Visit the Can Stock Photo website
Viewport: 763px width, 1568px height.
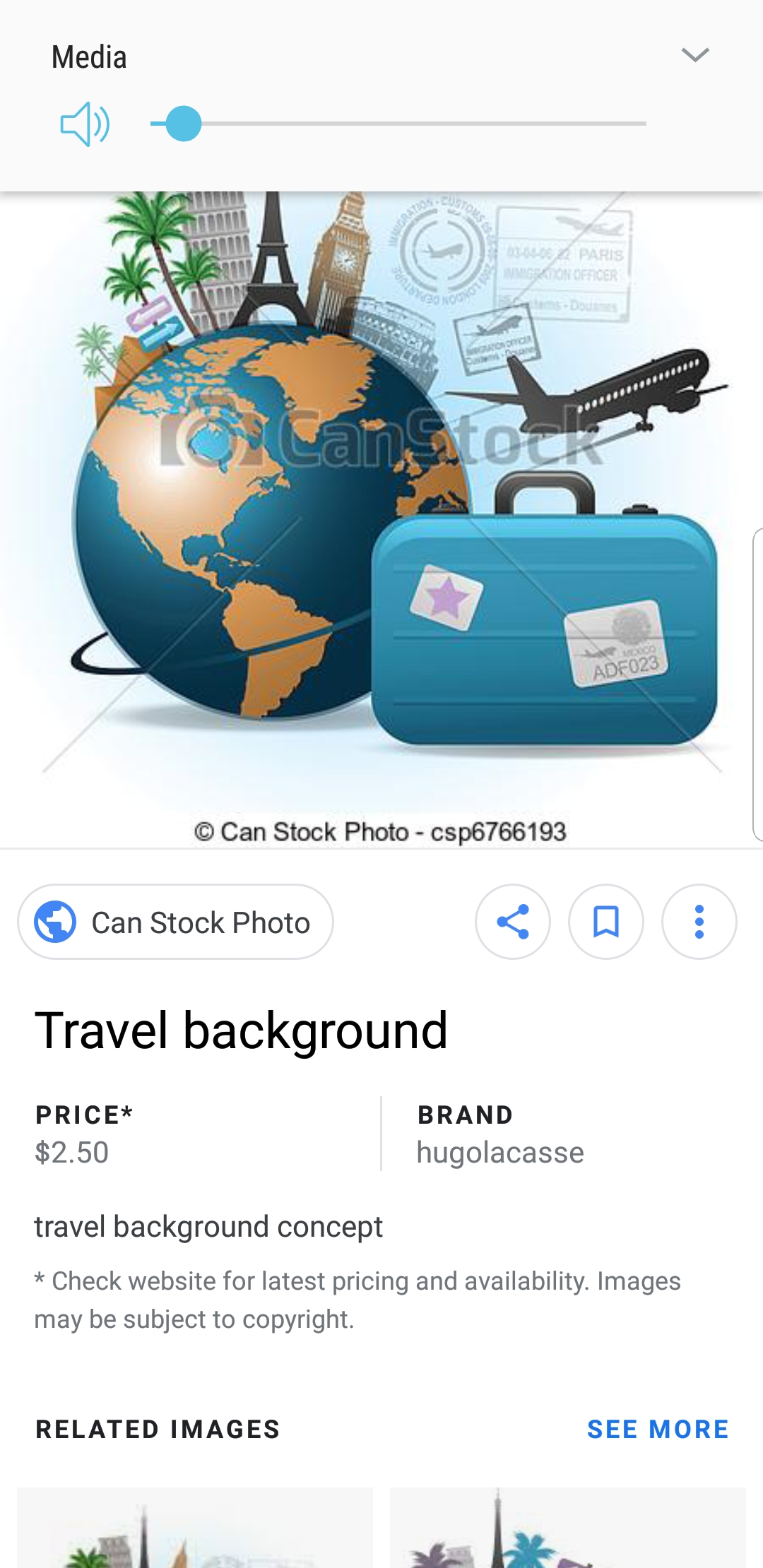(175, 922)
